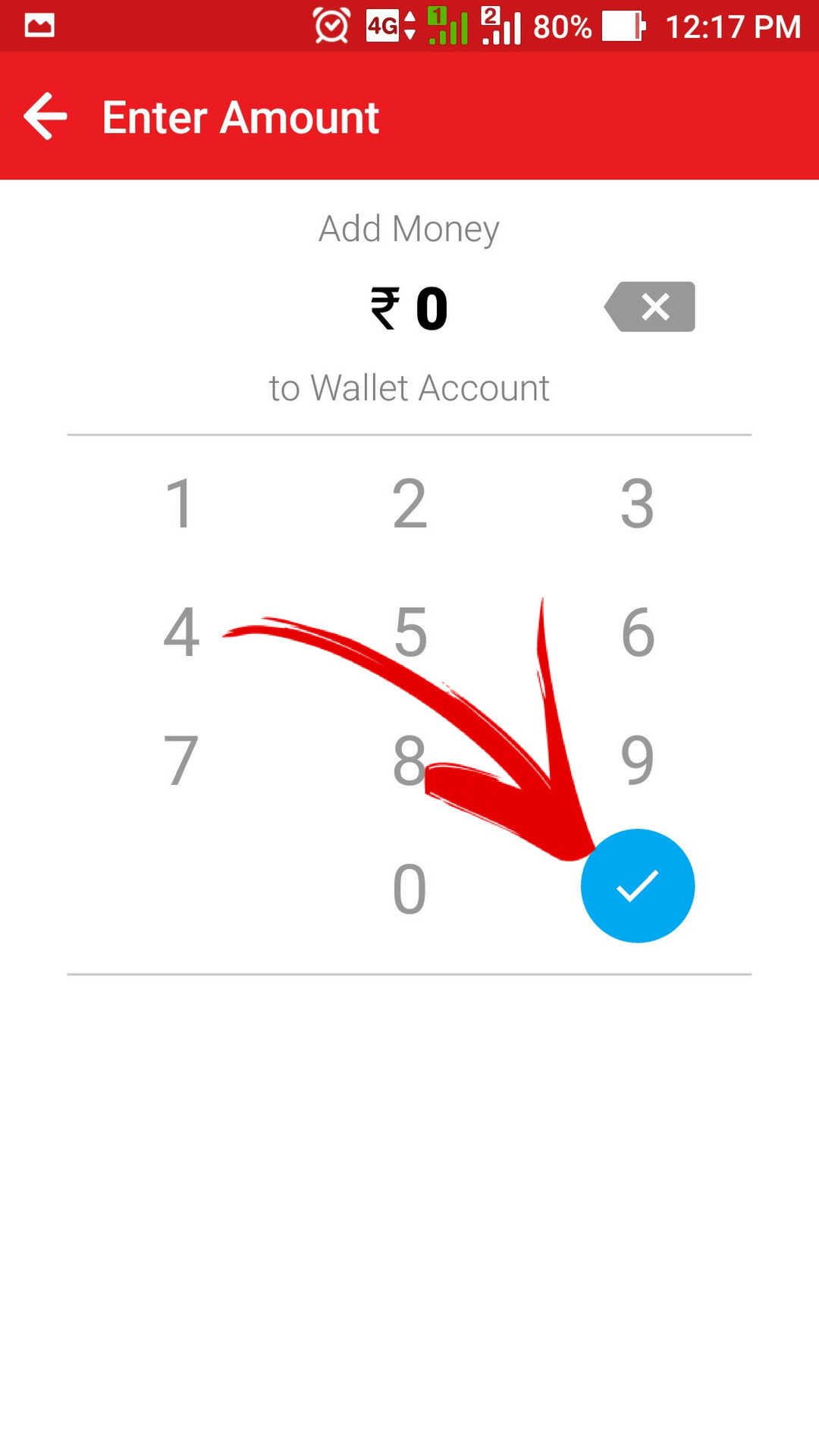Enter digit 0 on the keypad
This screenshot has height=1456, width=819.
tap(409, 888)
